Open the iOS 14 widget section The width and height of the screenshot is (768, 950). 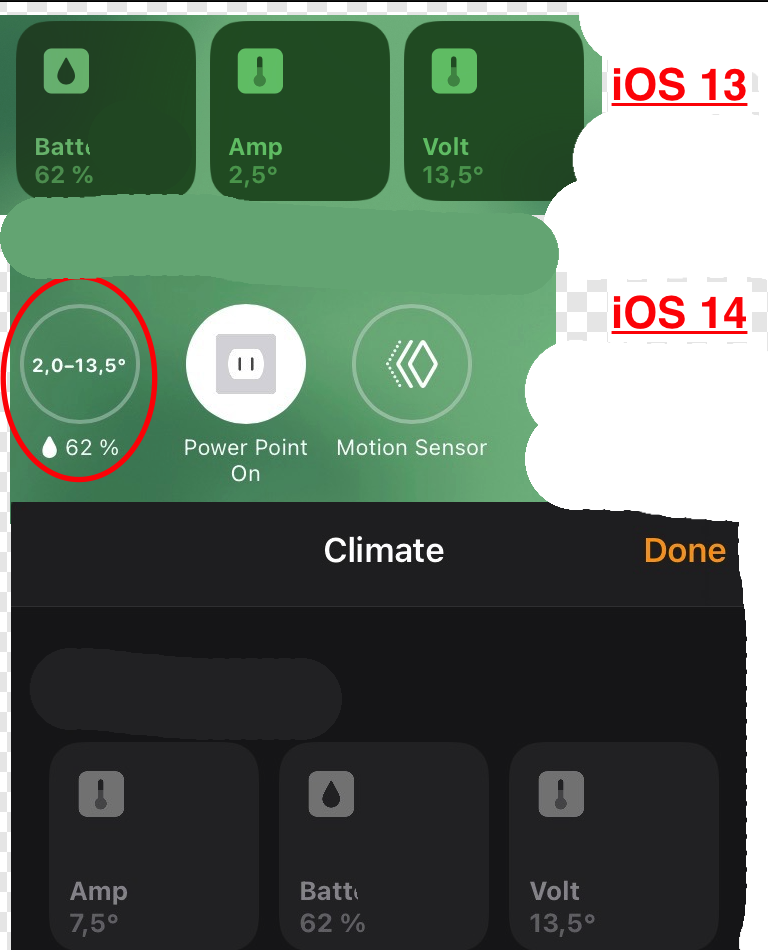click(x=679, y=314)
